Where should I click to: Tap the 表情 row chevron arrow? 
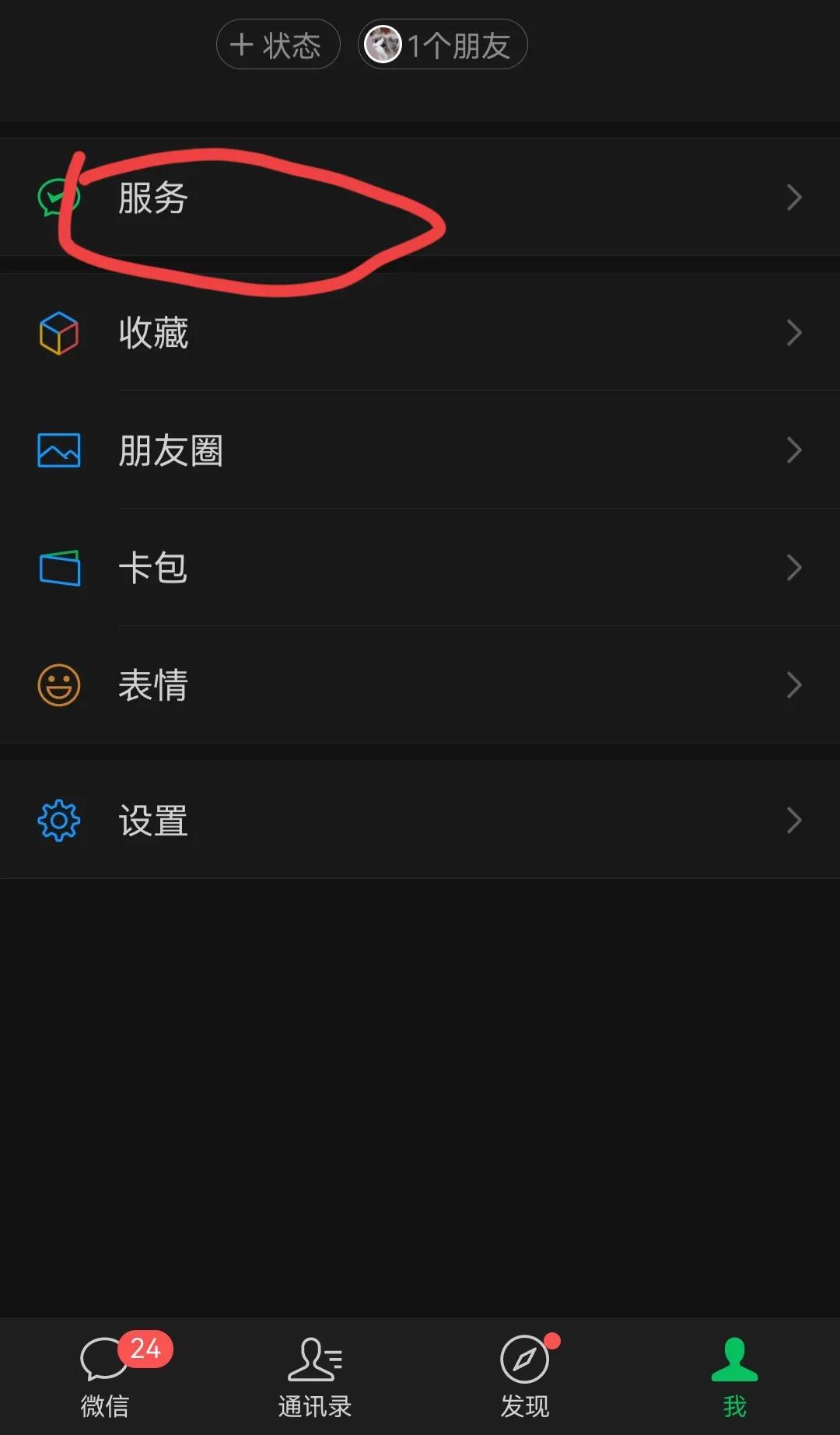click(794, 684)
